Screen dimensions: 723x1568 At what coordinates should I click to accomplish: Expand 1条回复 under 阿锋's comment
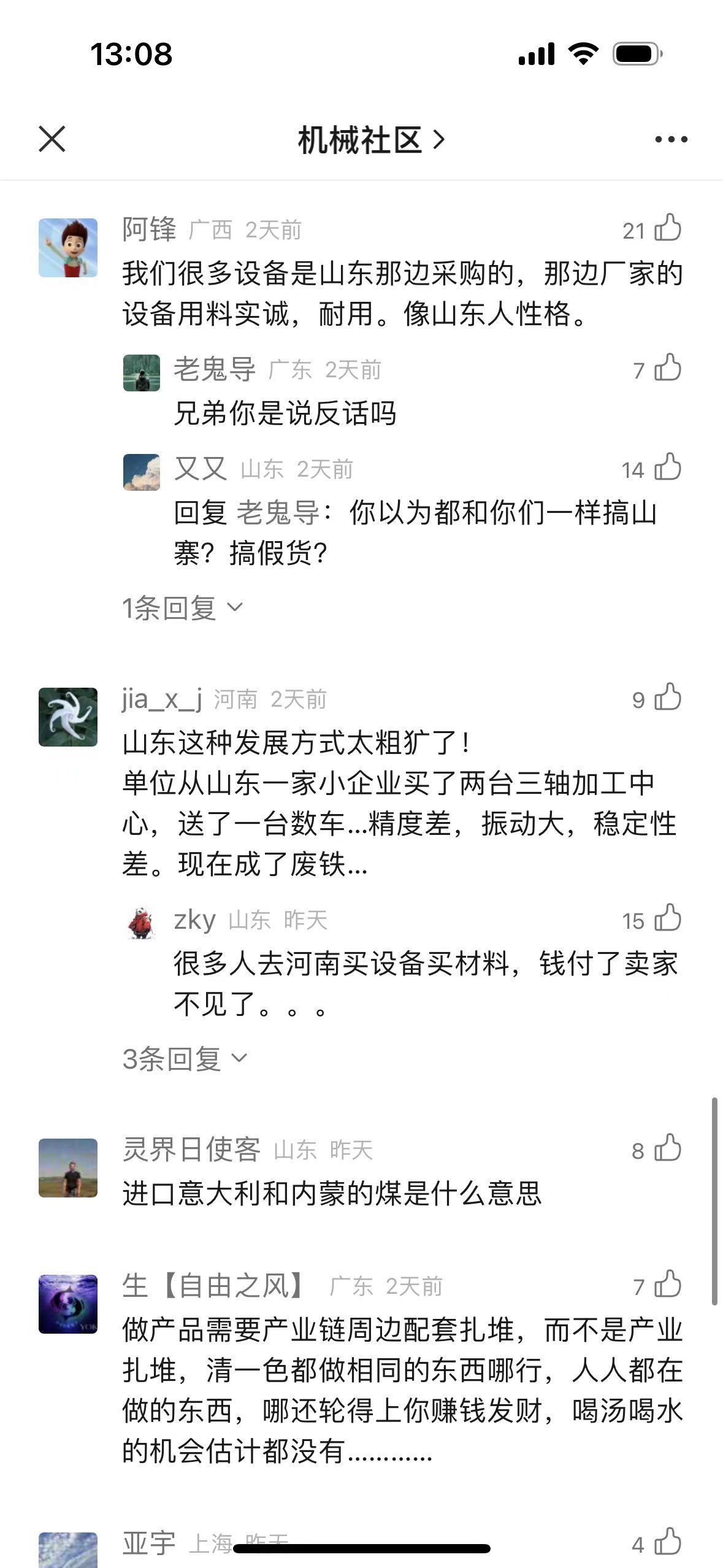click(182, 608)
